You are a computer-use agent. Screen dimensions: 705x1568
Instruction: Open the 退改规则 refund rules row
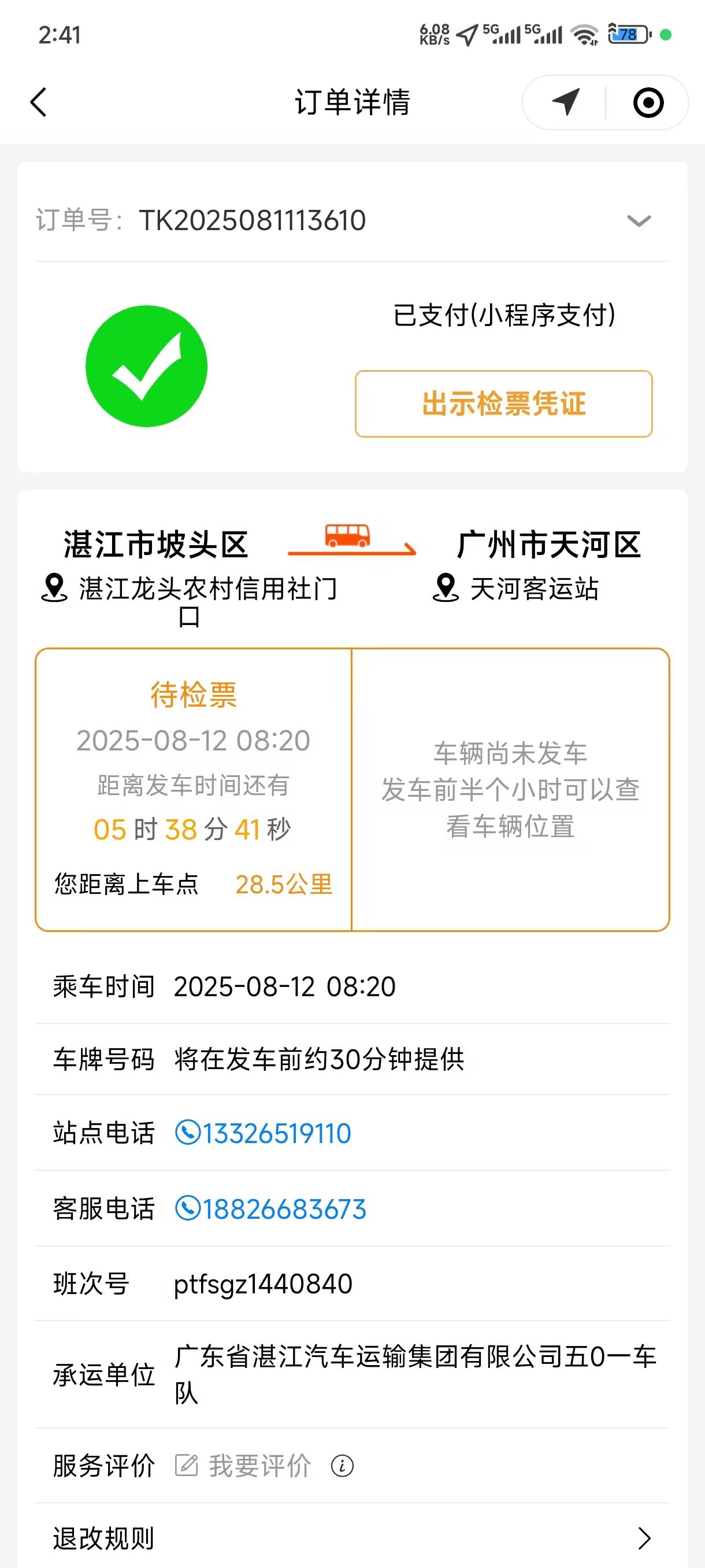(352, 1538)
